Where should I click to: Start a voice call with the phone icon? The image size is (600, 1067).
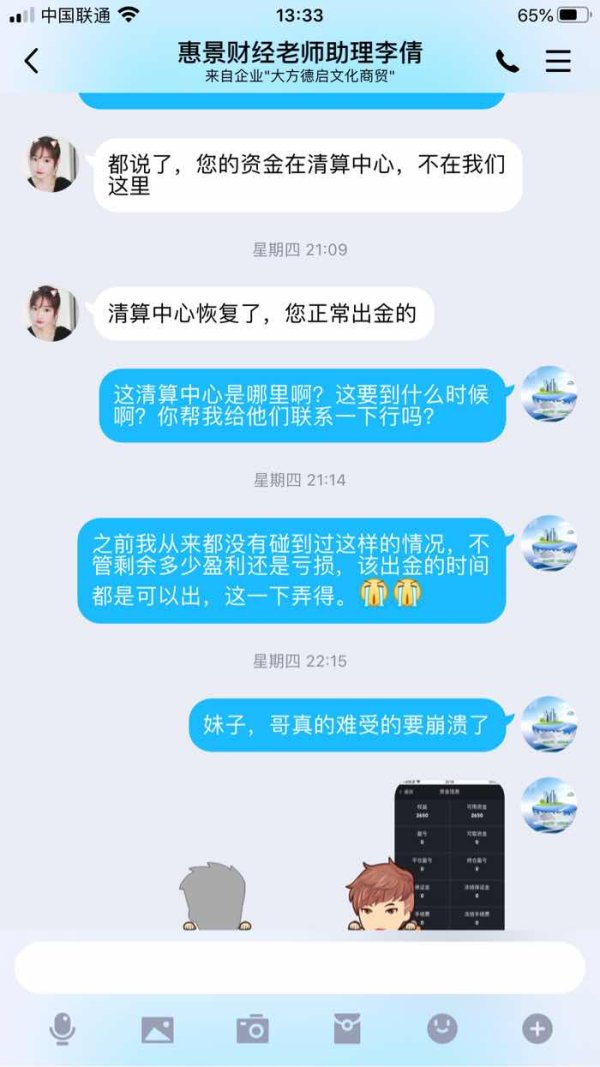(x=507, y=62)
